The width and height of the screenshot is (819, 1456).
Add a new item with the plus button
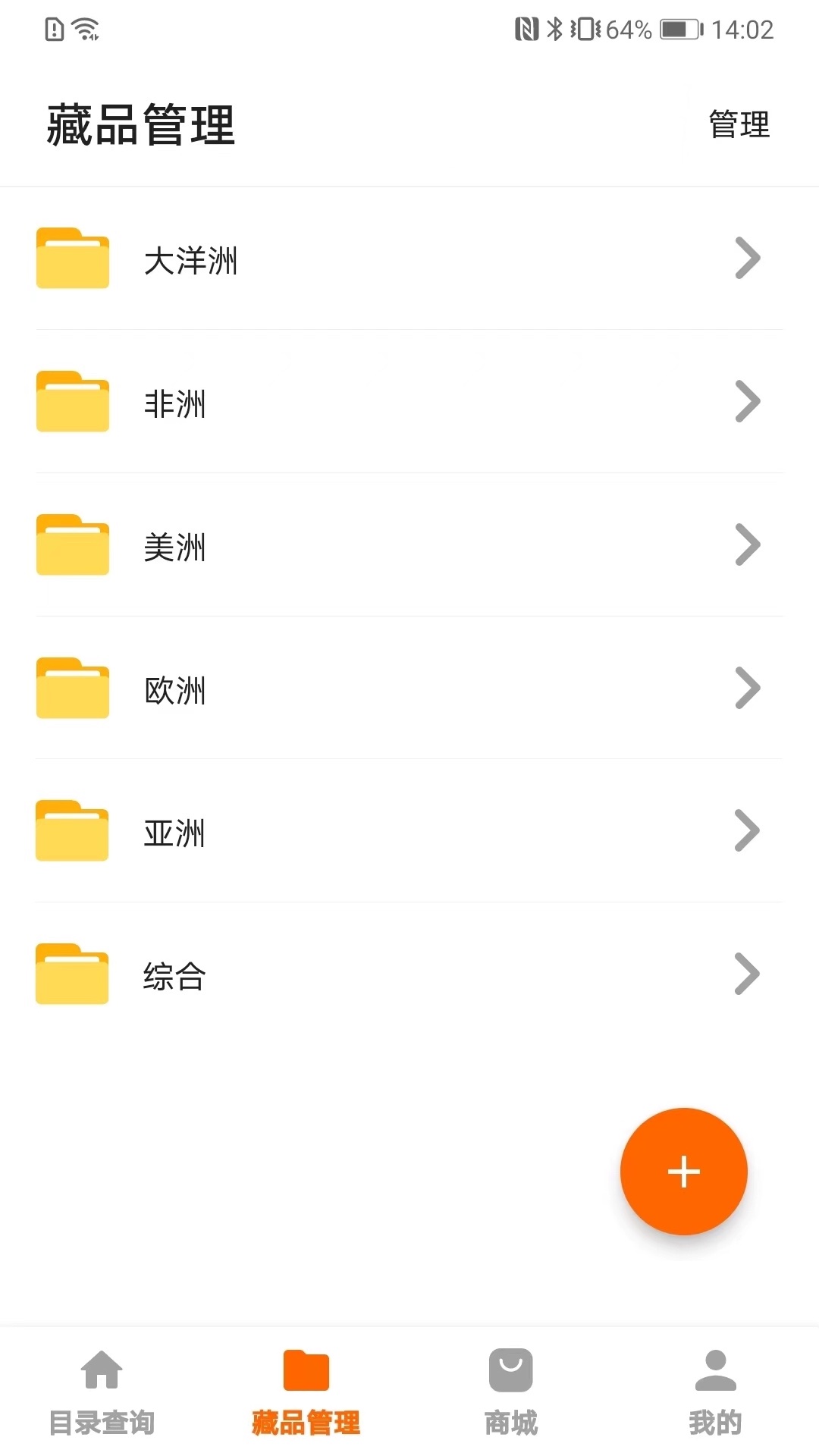pyautogui.click(x=683, y=1172)
